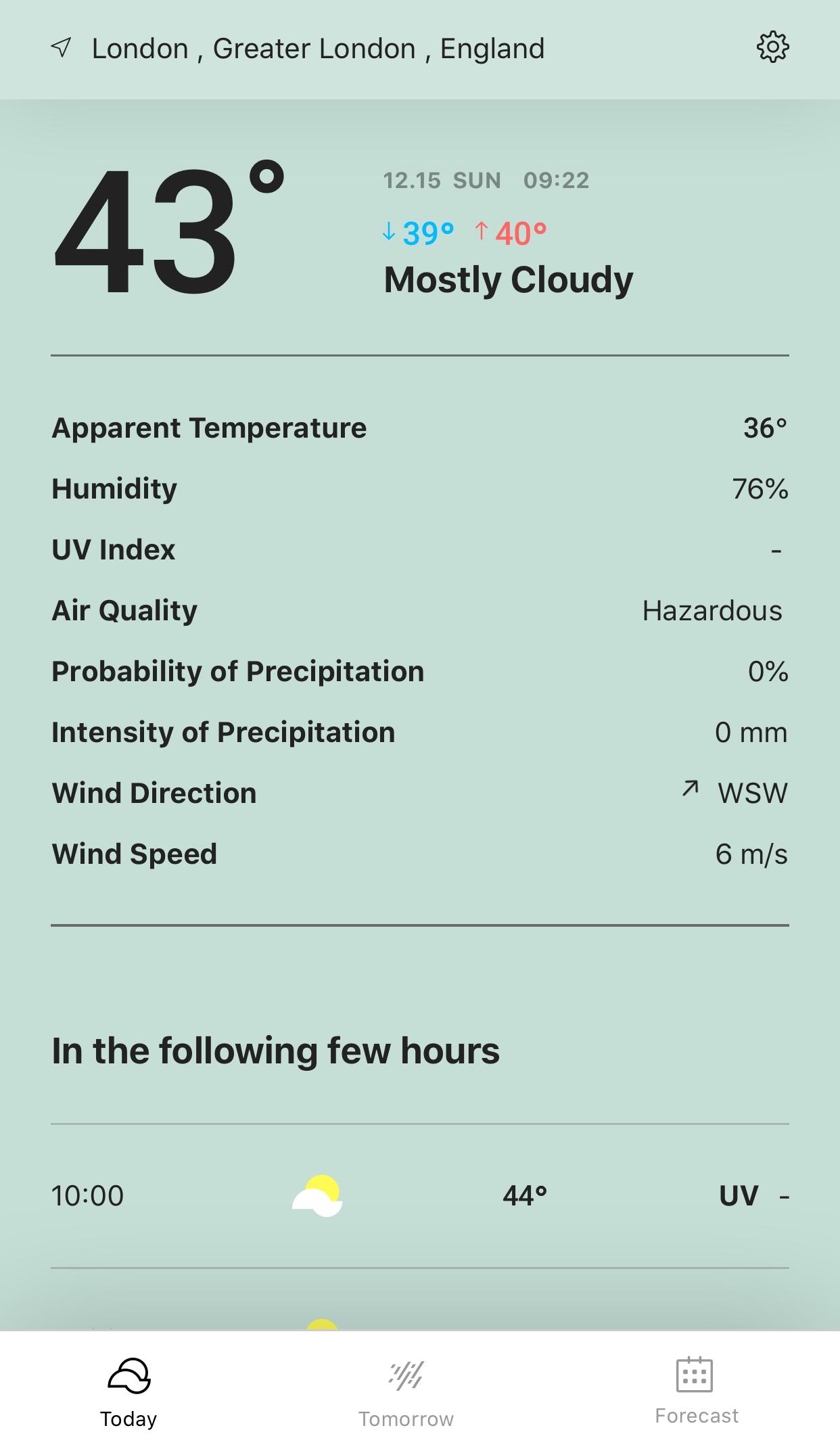Click the location arrow icon

coord(62,47)
